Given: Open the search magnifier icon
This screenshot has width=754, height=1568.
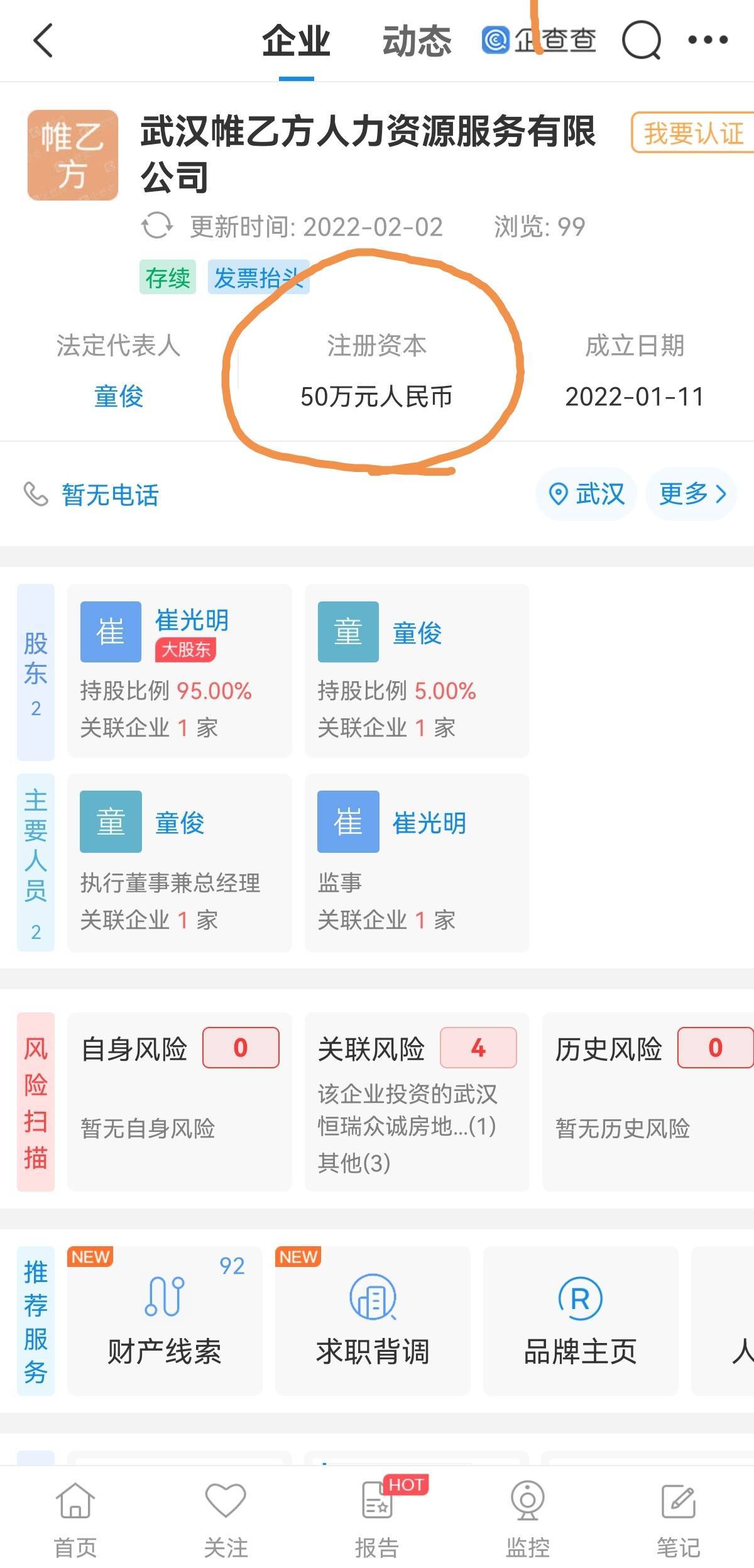Looking at the screenshot, I should (x=642, y=40).
